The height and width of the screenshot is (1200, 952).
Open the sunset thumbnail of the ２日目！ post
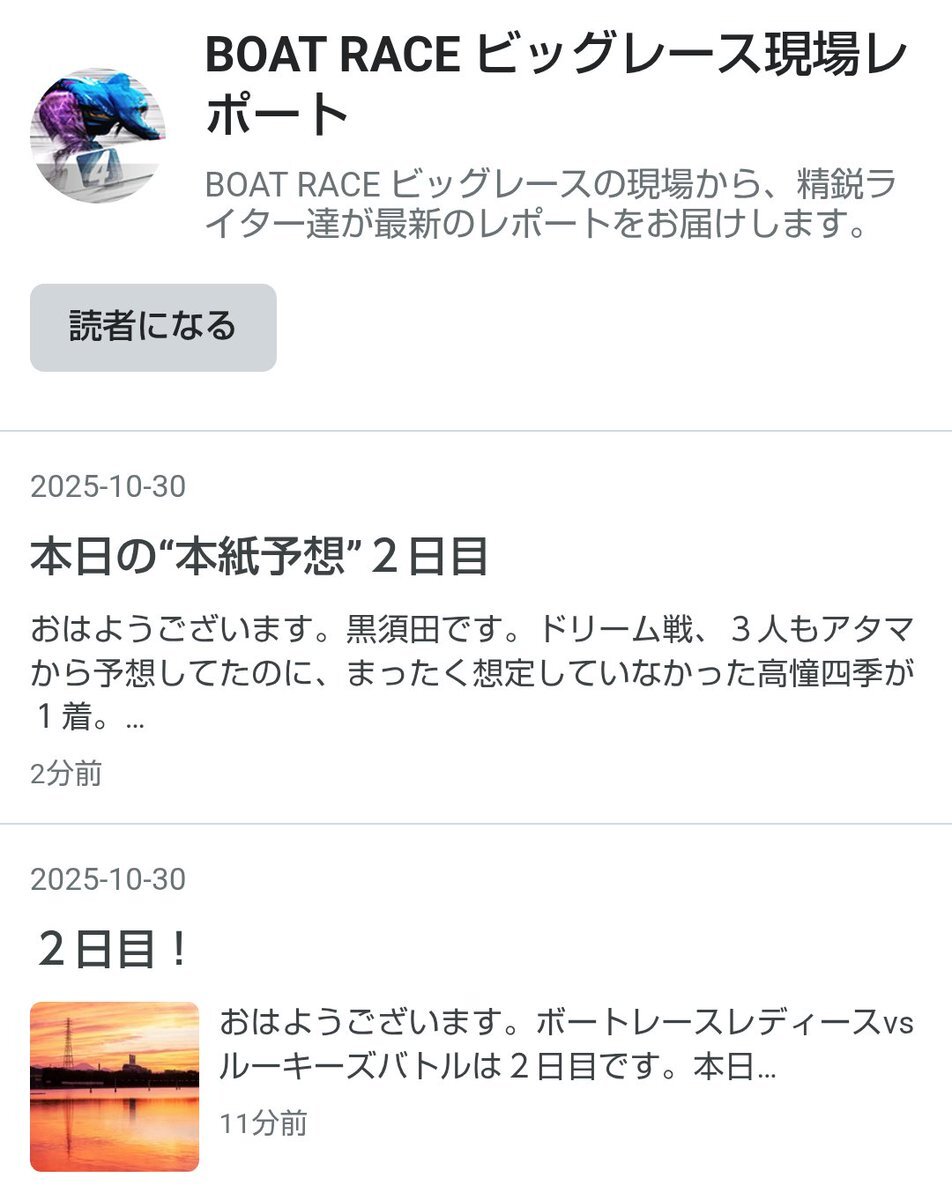pyautogui.click(x=115, y=1086)
